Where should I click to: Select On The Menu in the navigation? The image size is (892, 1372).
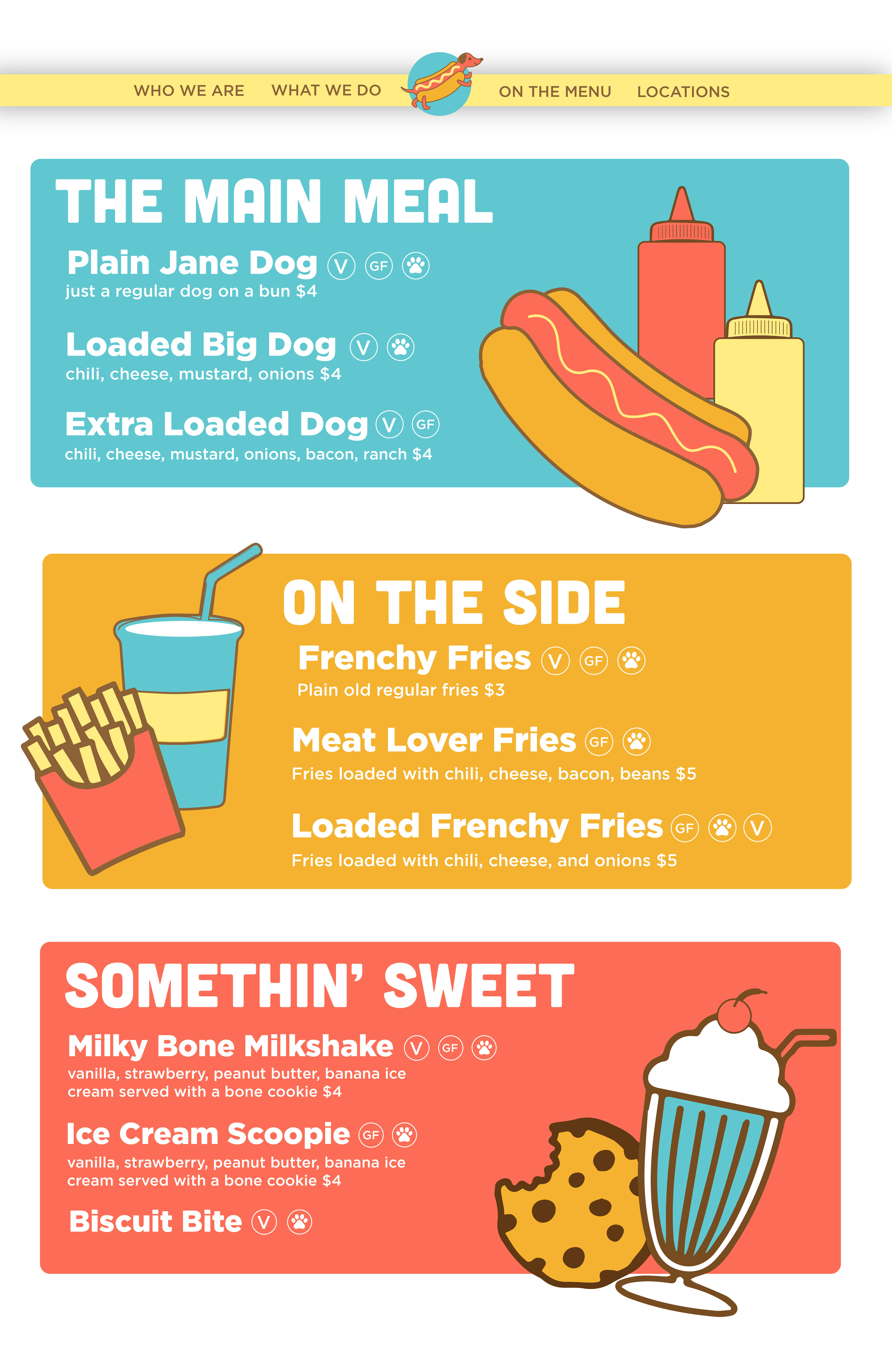555,92
